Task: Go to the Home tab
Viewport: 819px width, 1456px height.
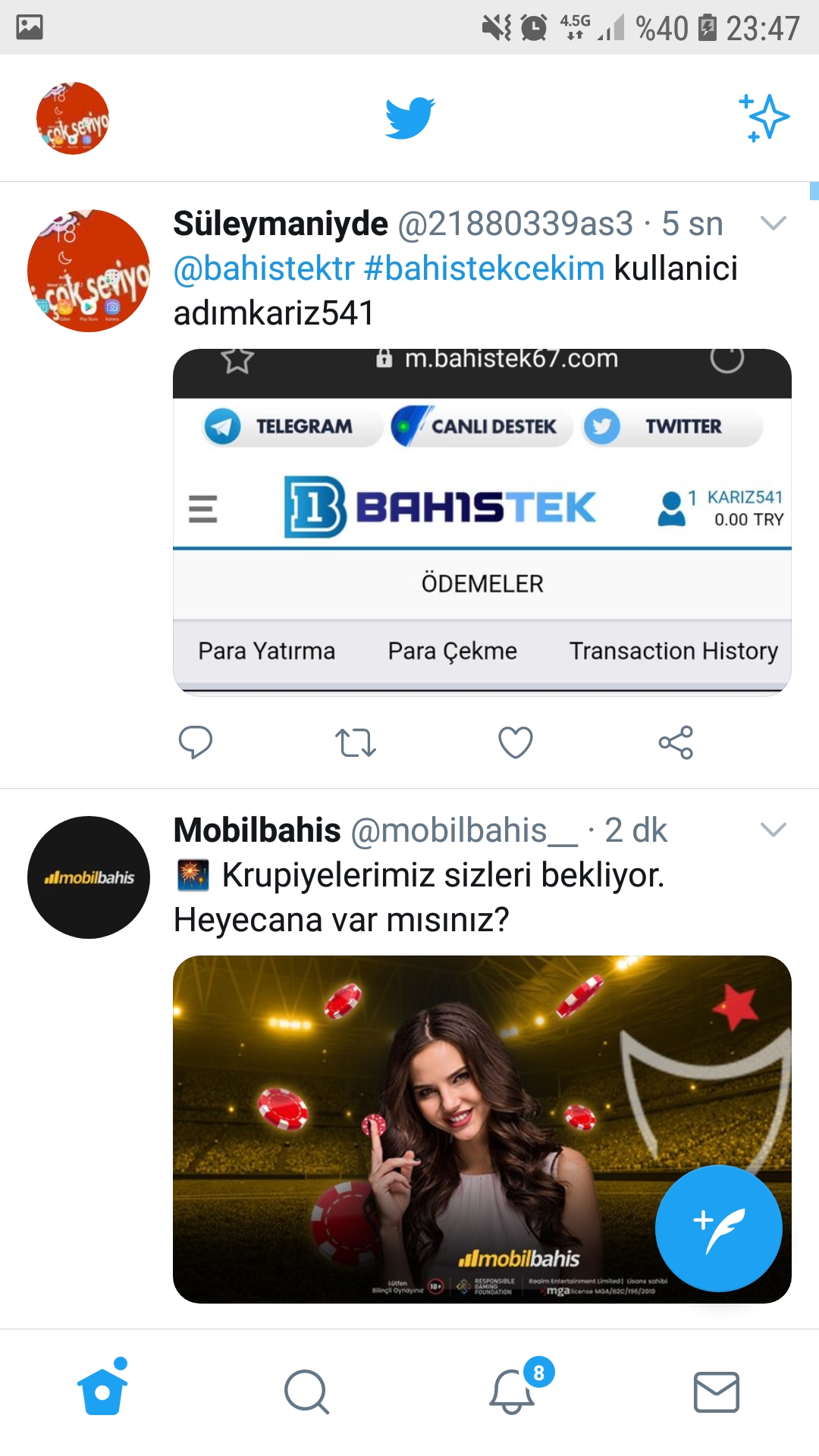Action: [x=102, y=1392]
